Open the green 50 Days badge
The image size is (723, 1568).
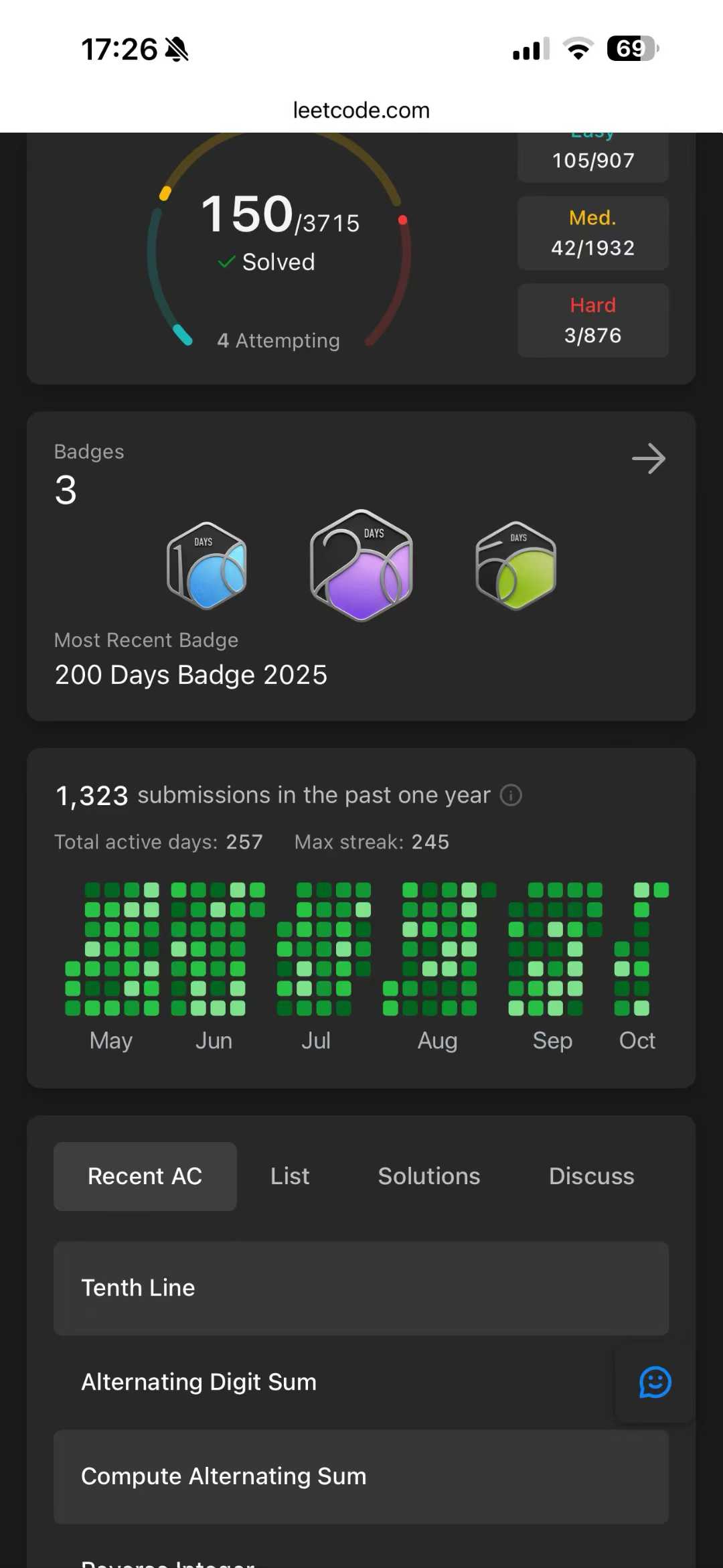coord(515,566)
